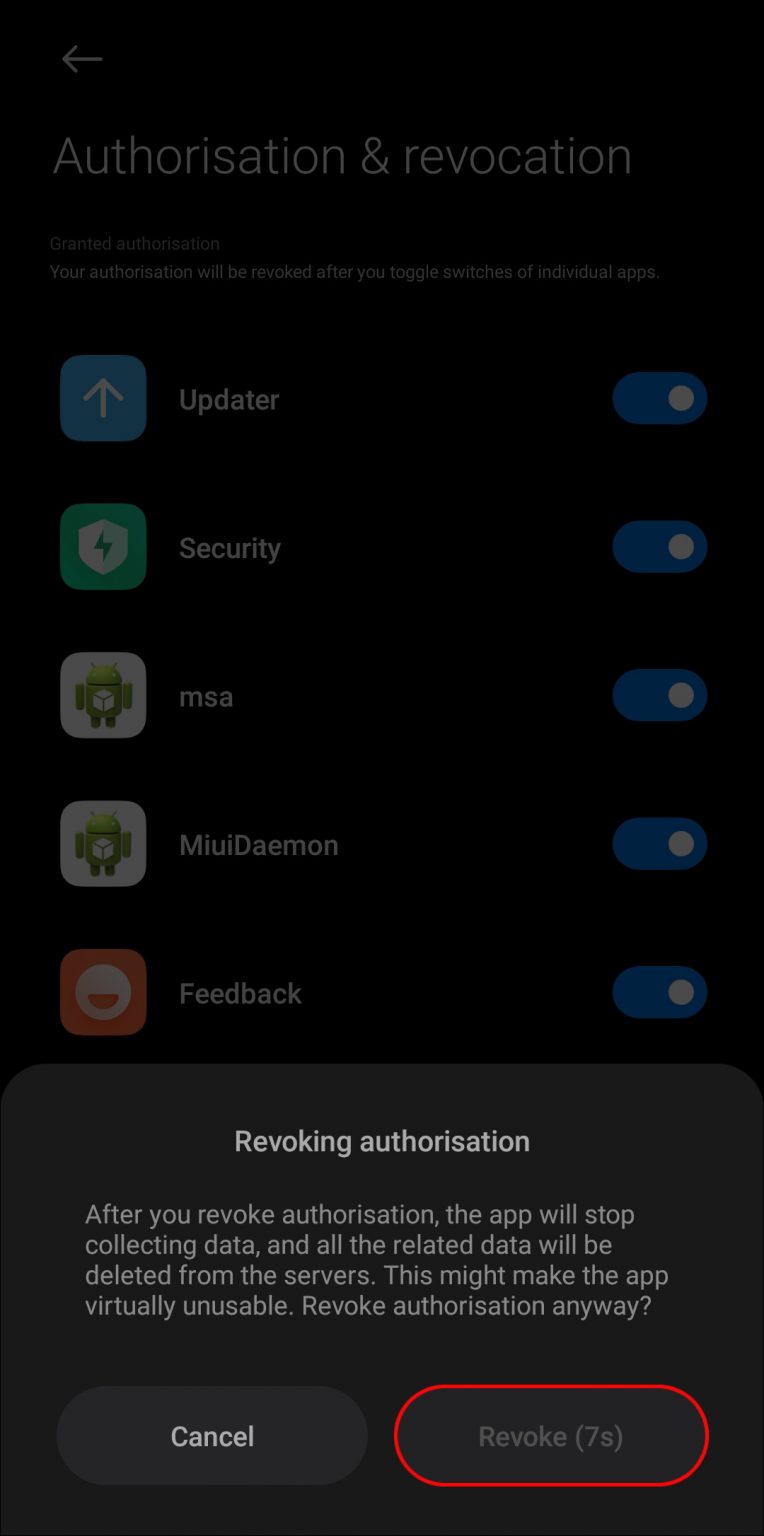Viewport: 764px width, 1536px height.
Task: Toggle off Feedback authorisation
Action: 659,992
